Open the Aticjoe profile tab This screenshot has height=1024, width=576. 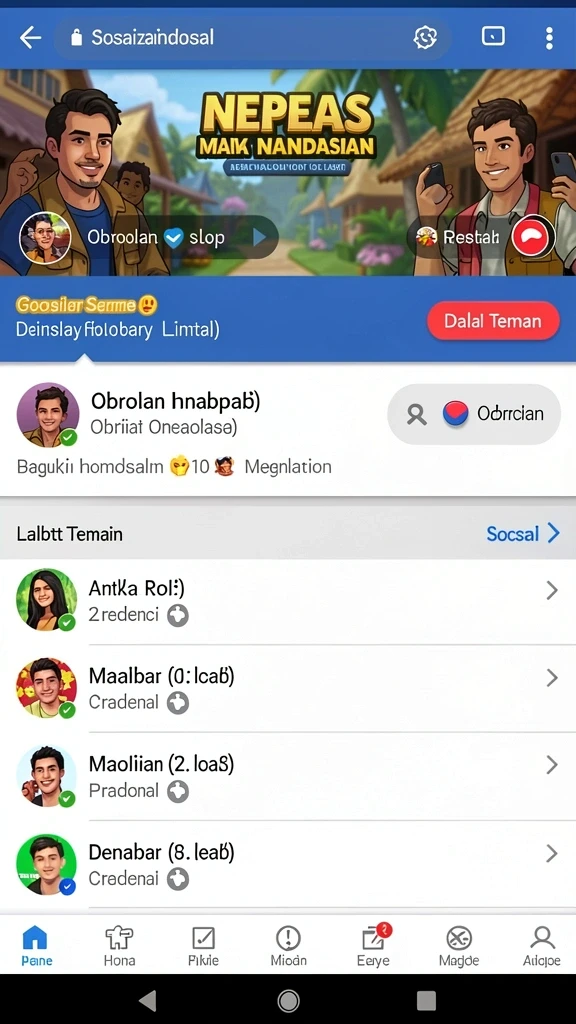click(x=541, y=946)
